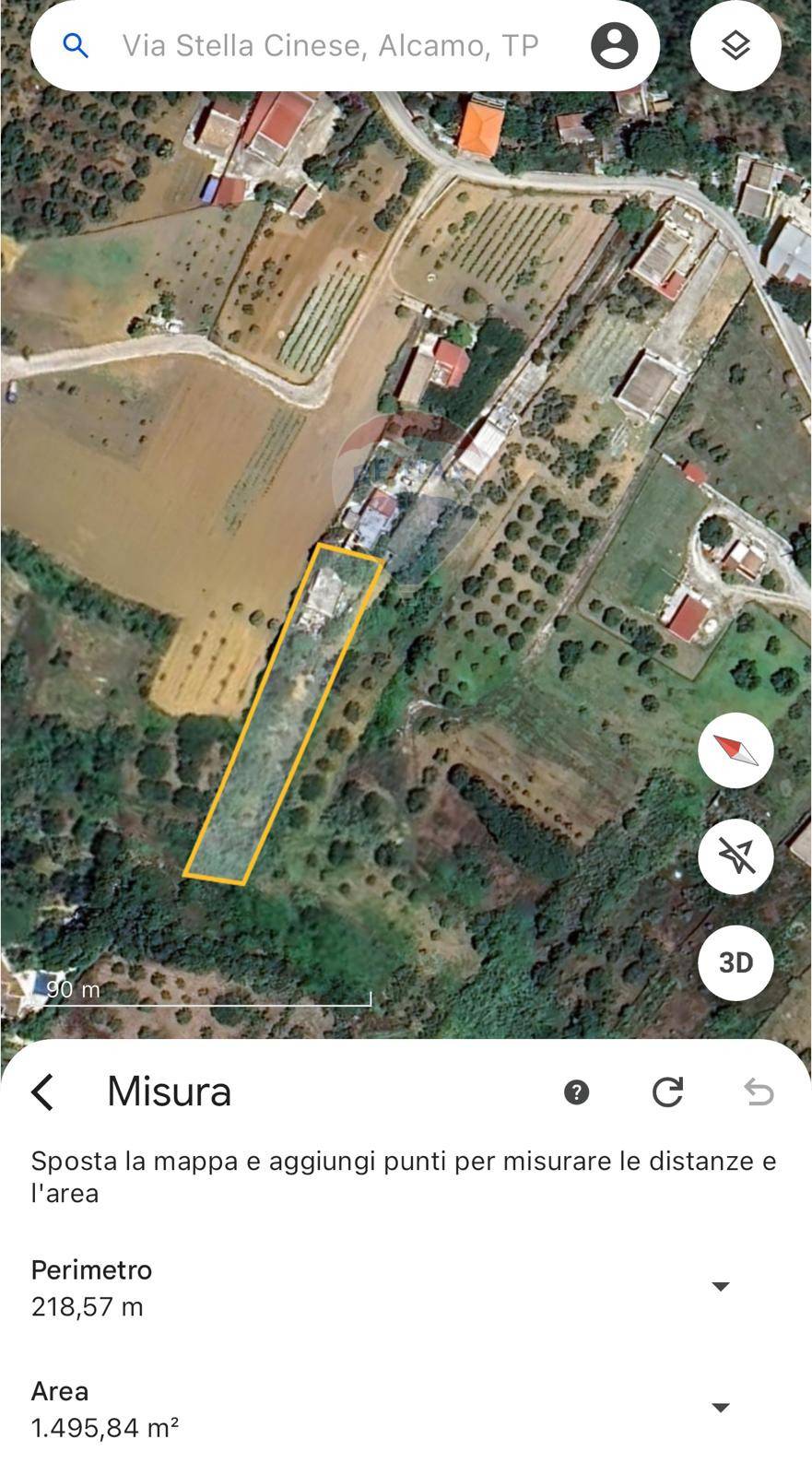Tap the crossed-out location arrow button

[x=736, y=856]
